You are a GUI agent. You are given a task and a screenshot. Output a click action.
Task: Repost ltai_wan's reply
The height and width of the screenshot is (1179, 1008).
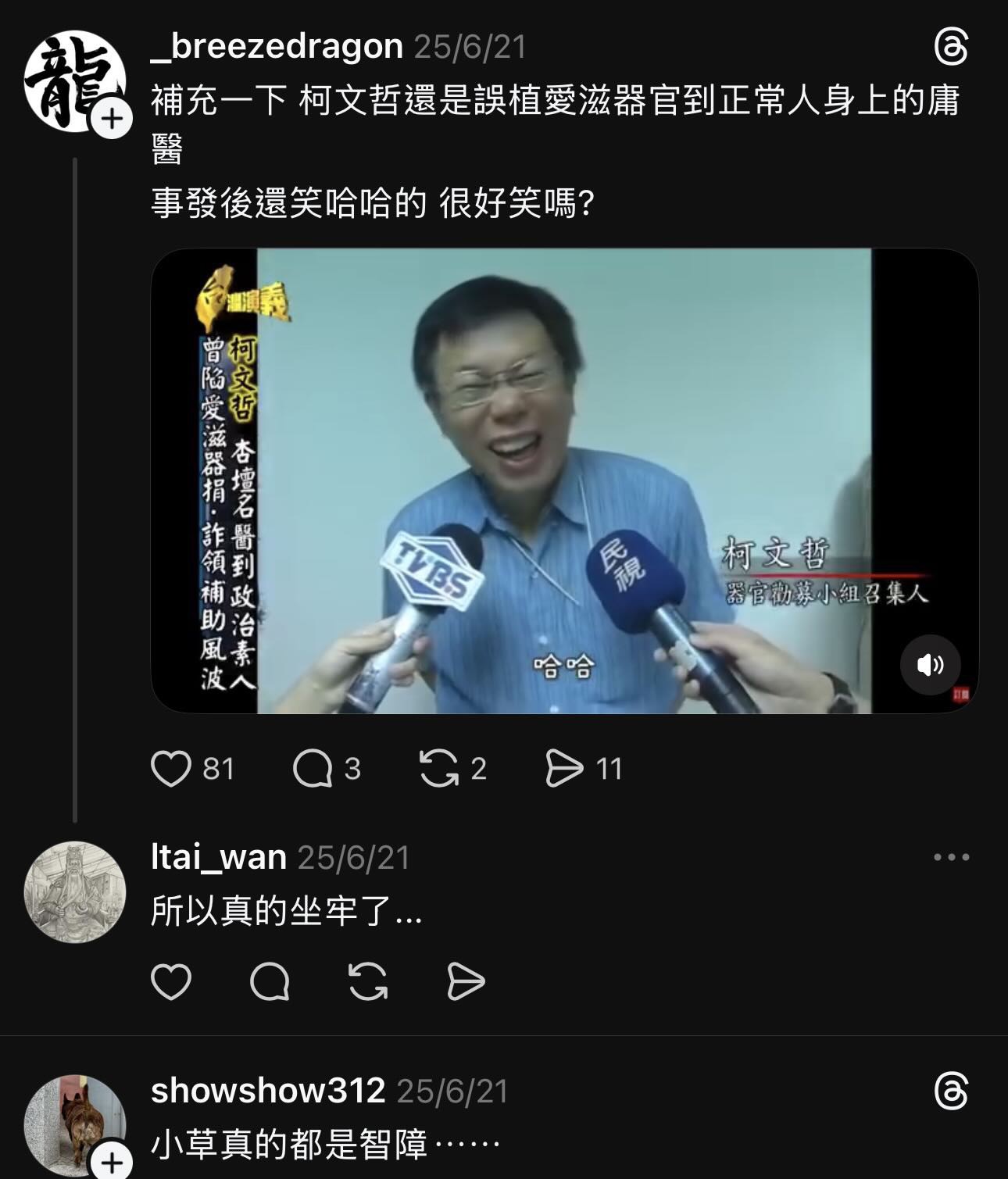tap(368, 982)
